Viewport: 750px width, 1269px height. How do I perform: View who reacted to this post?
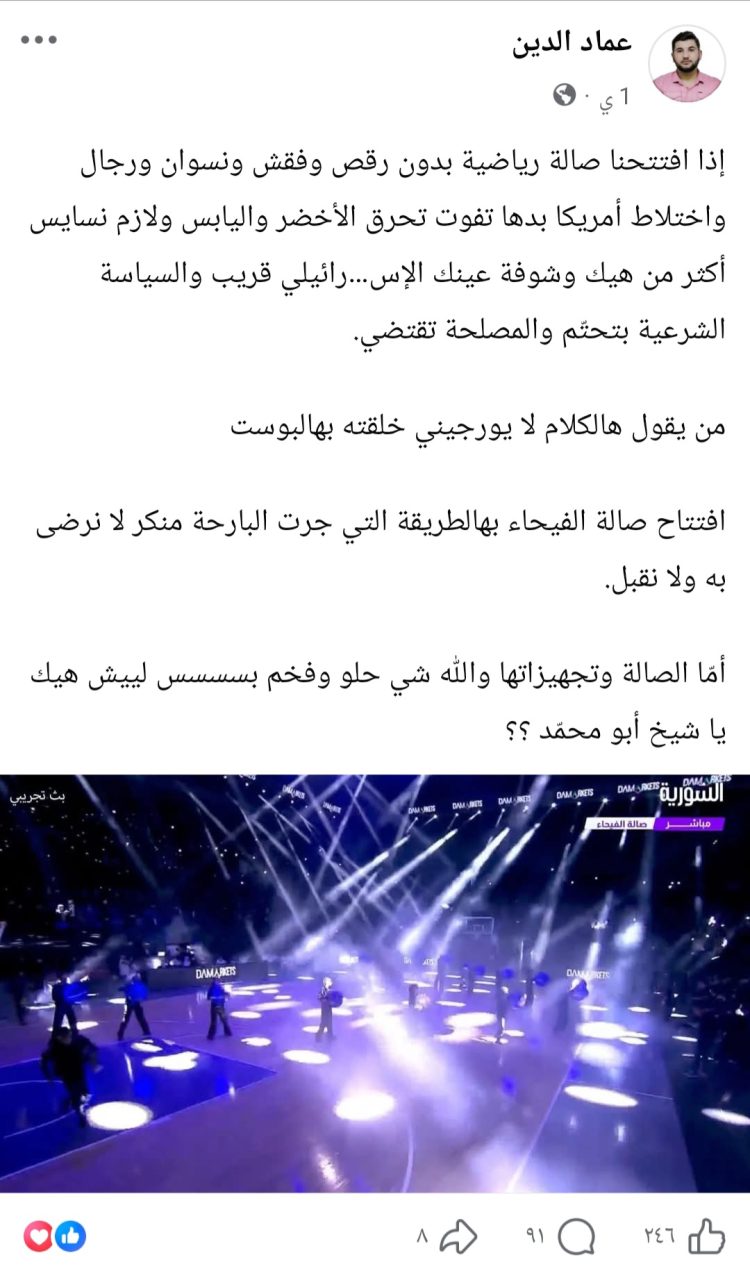coord(55,1237)
